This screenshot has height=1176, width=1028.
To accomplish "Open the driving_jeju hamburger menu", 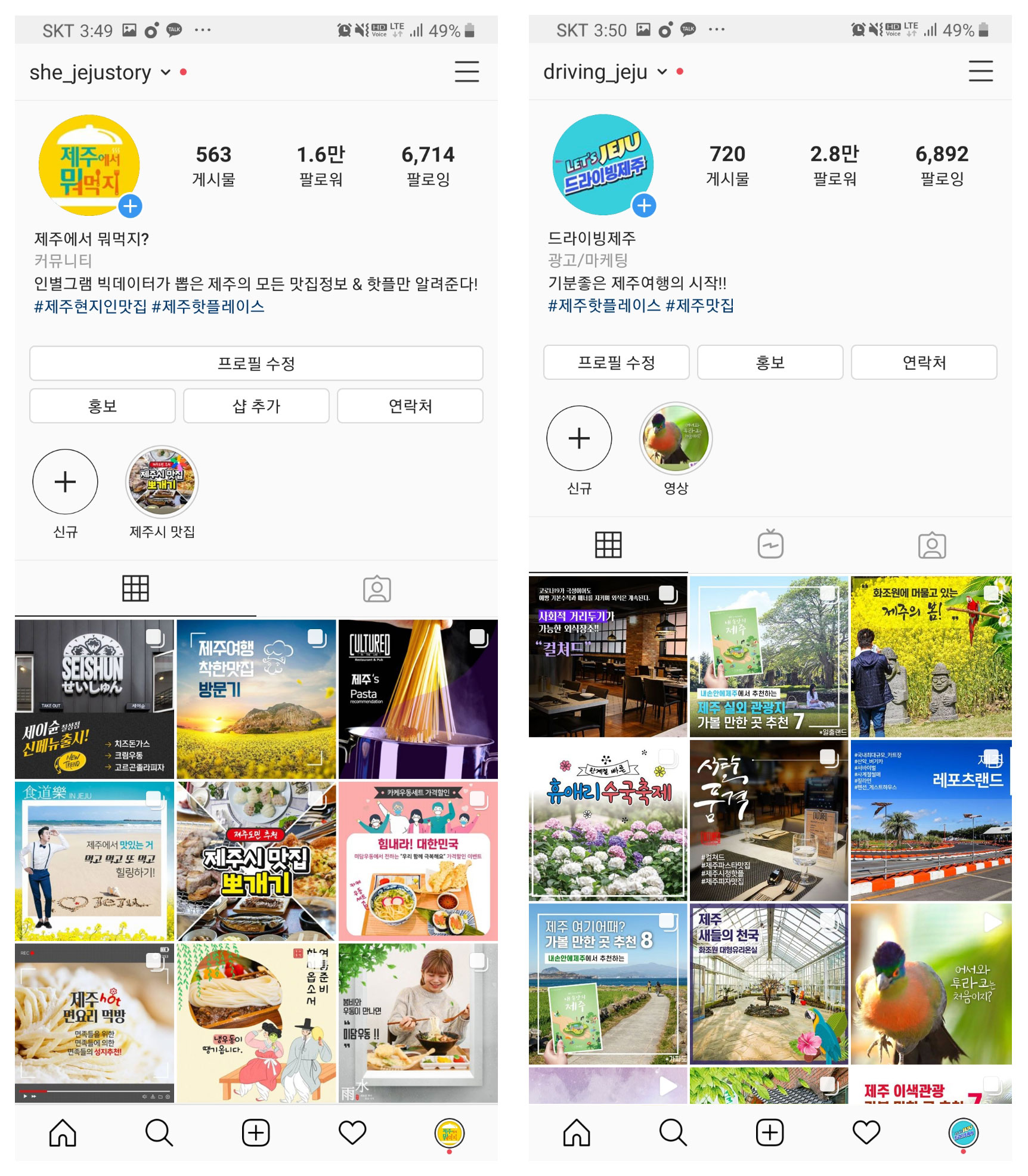I will [x=980, y=71].
